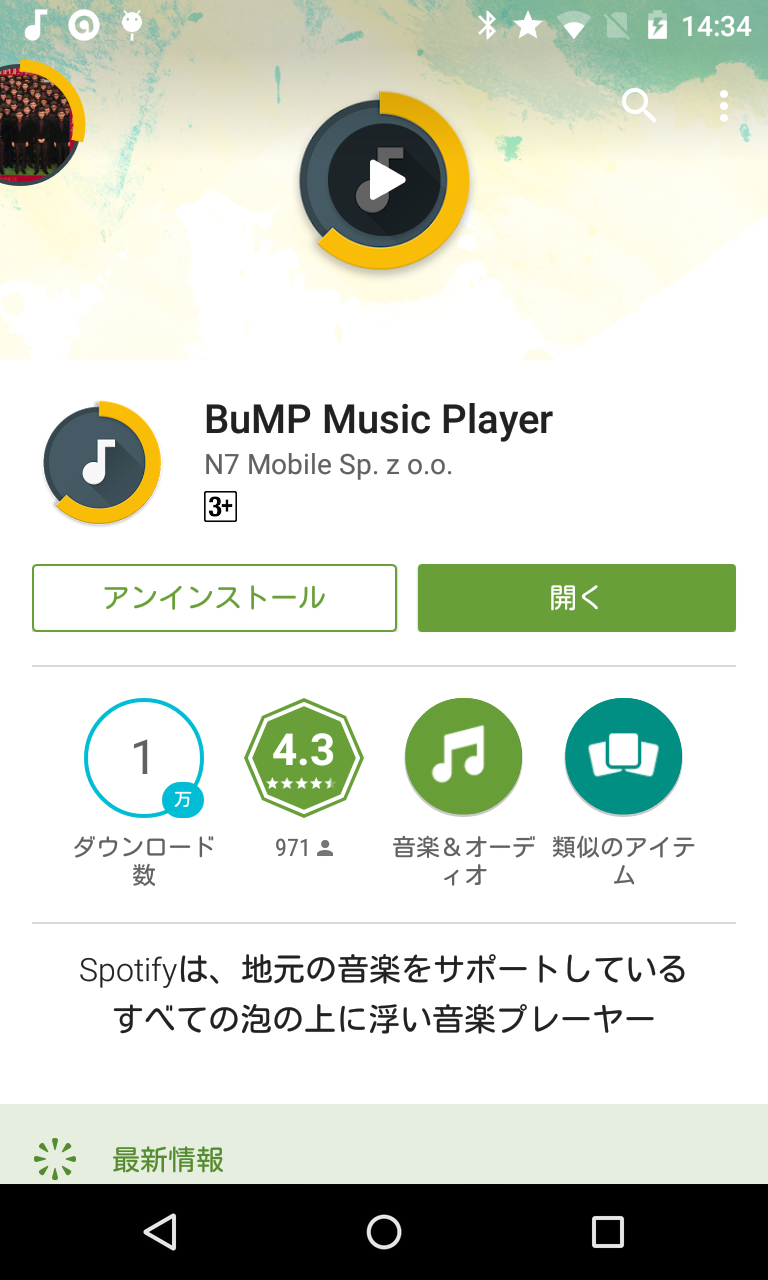Image resolution: width=768 pixels, height=1280 pixels.
Task: Tap the Bluetooth status icon
Action: 489,24
